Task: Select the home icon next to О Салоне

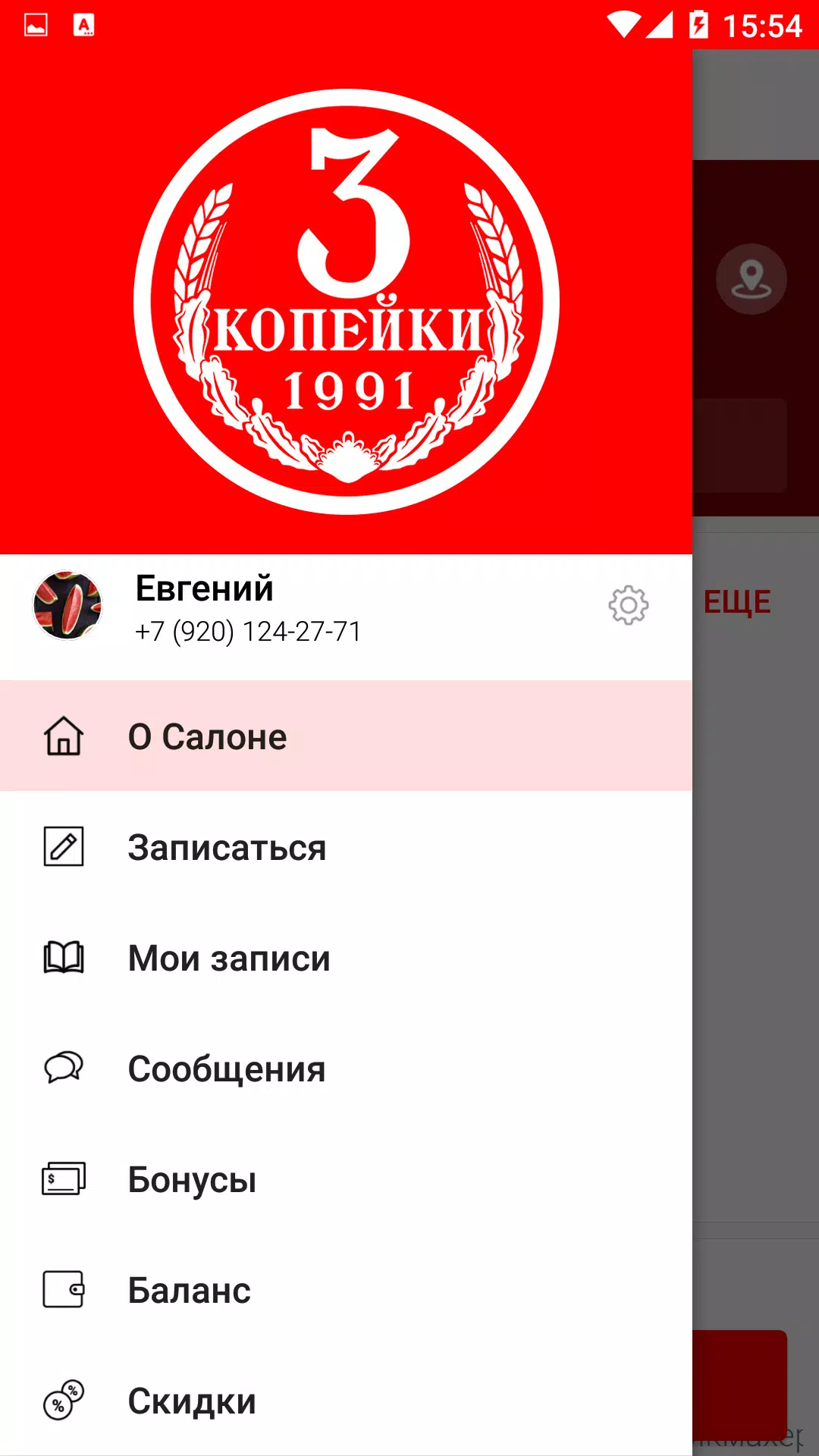Action: (64, 736)
